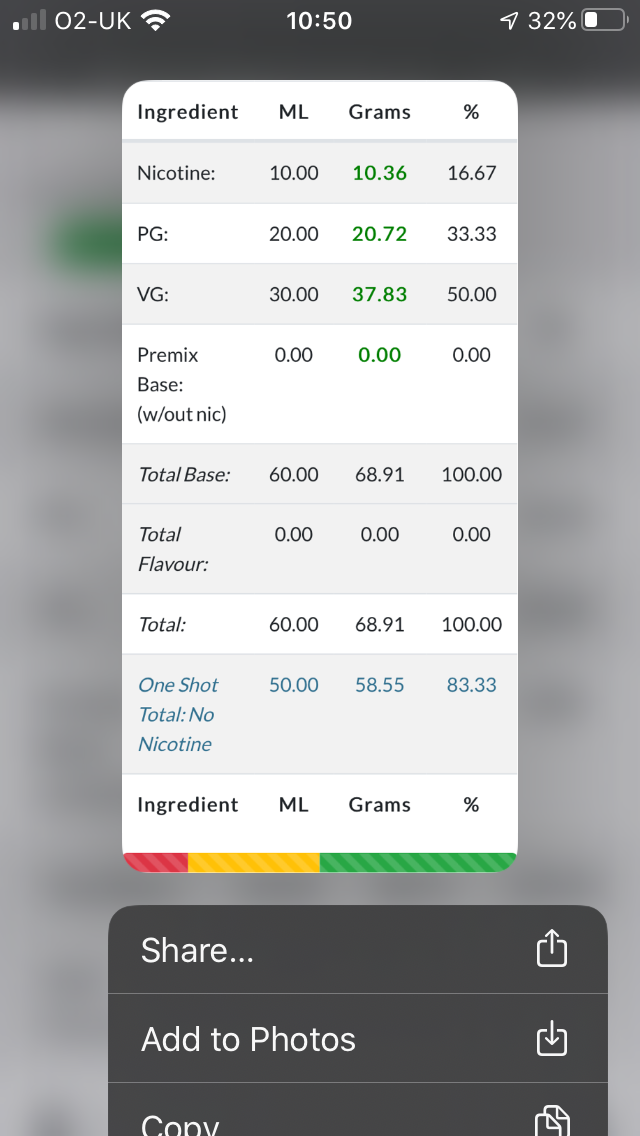
Task: Copy the image via the Copy option
Action: [x=357, y=1110]
